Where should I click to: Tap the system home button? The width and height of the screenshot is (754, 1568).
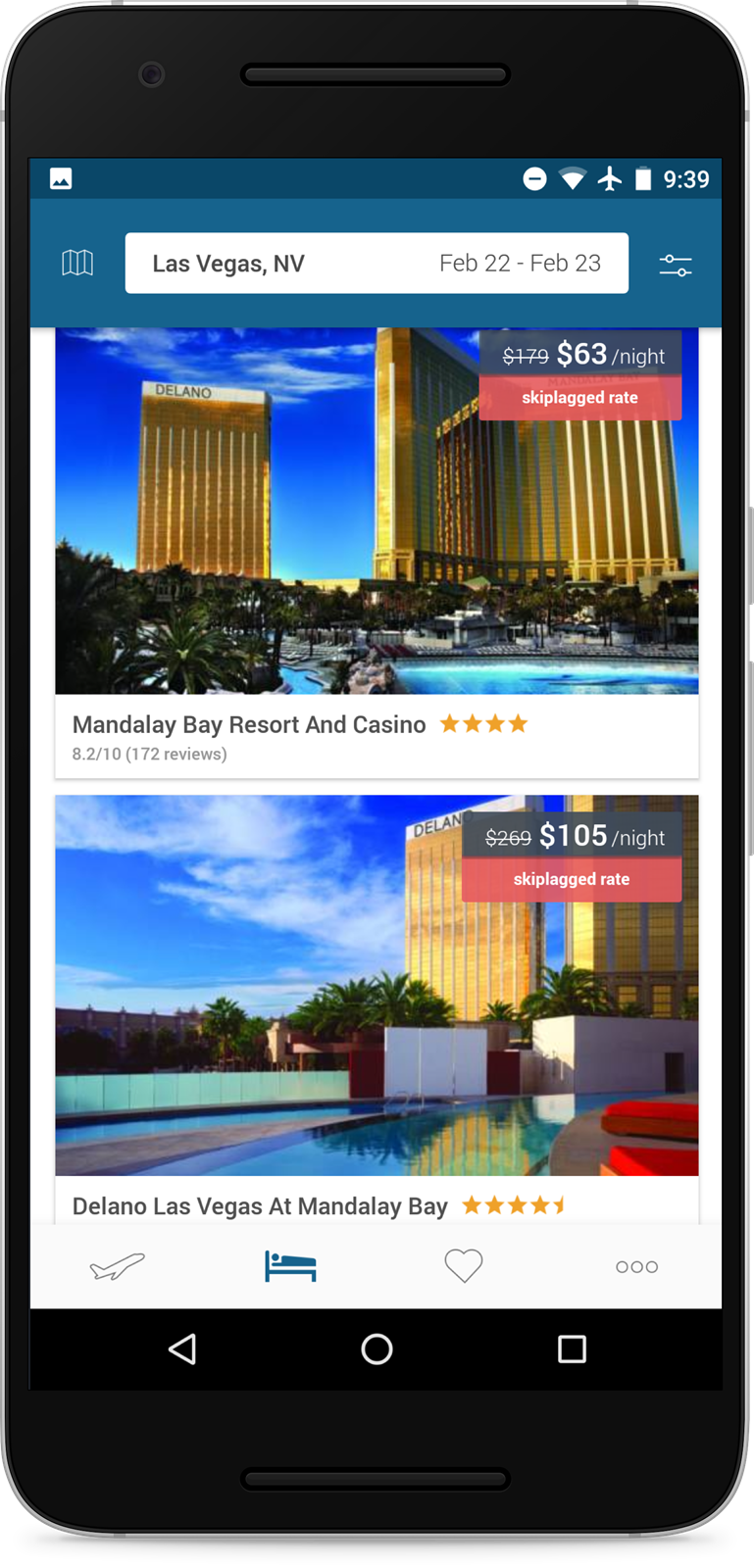click(377, 1349)
